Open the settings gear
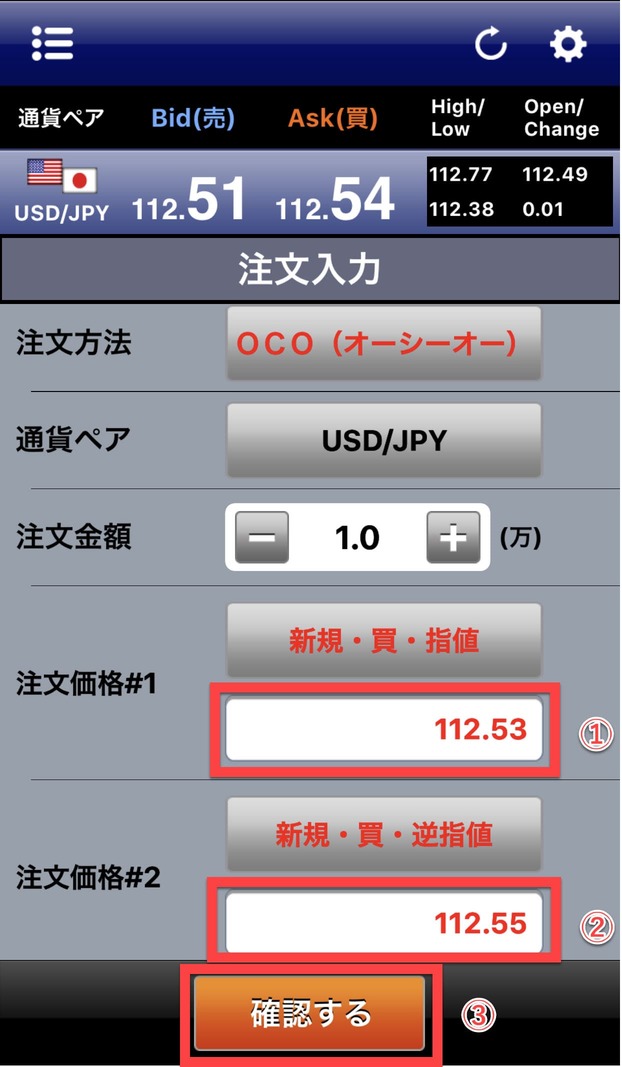Screen dimensions: 622x1067 tap(568, 45)
